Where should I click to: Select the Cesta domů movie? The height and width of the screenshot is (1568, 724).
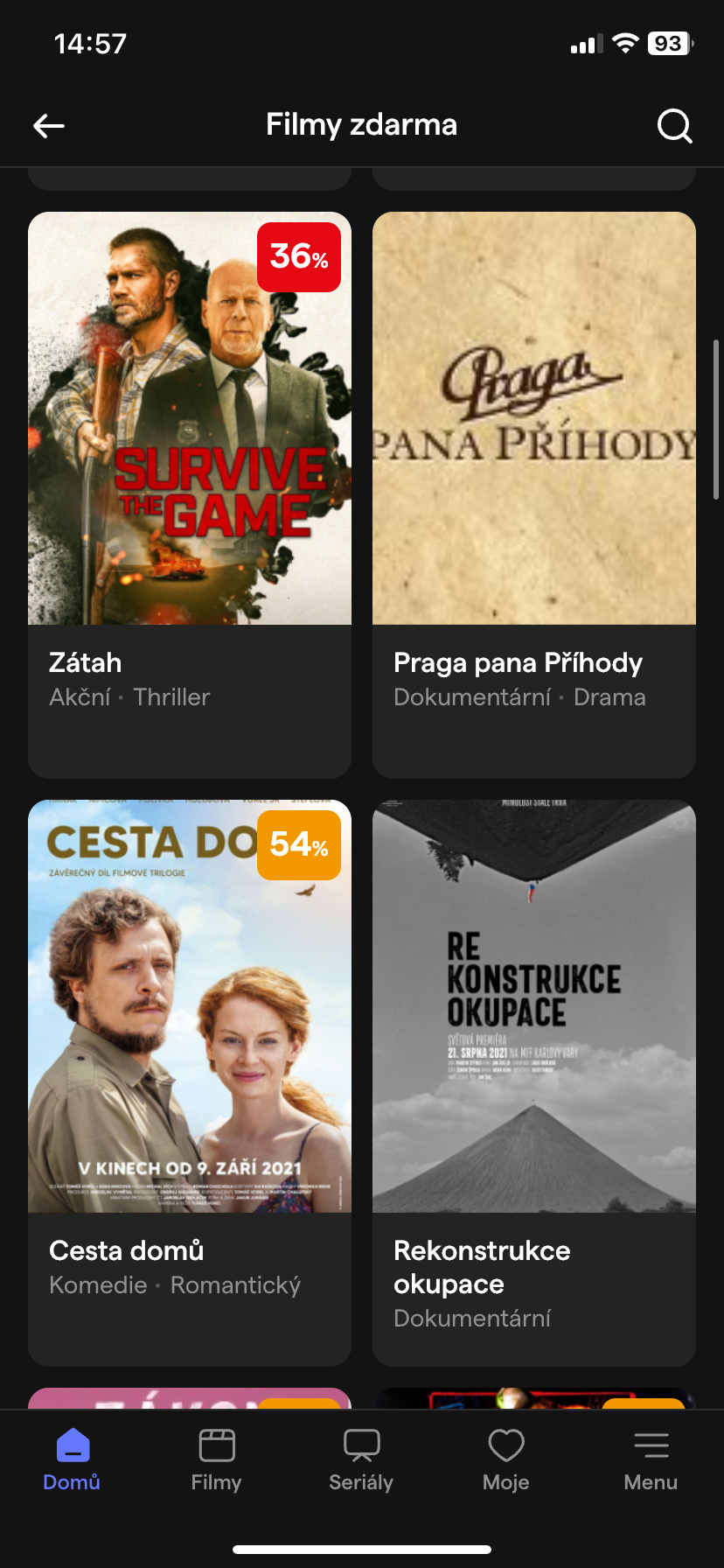(190, 1082)
